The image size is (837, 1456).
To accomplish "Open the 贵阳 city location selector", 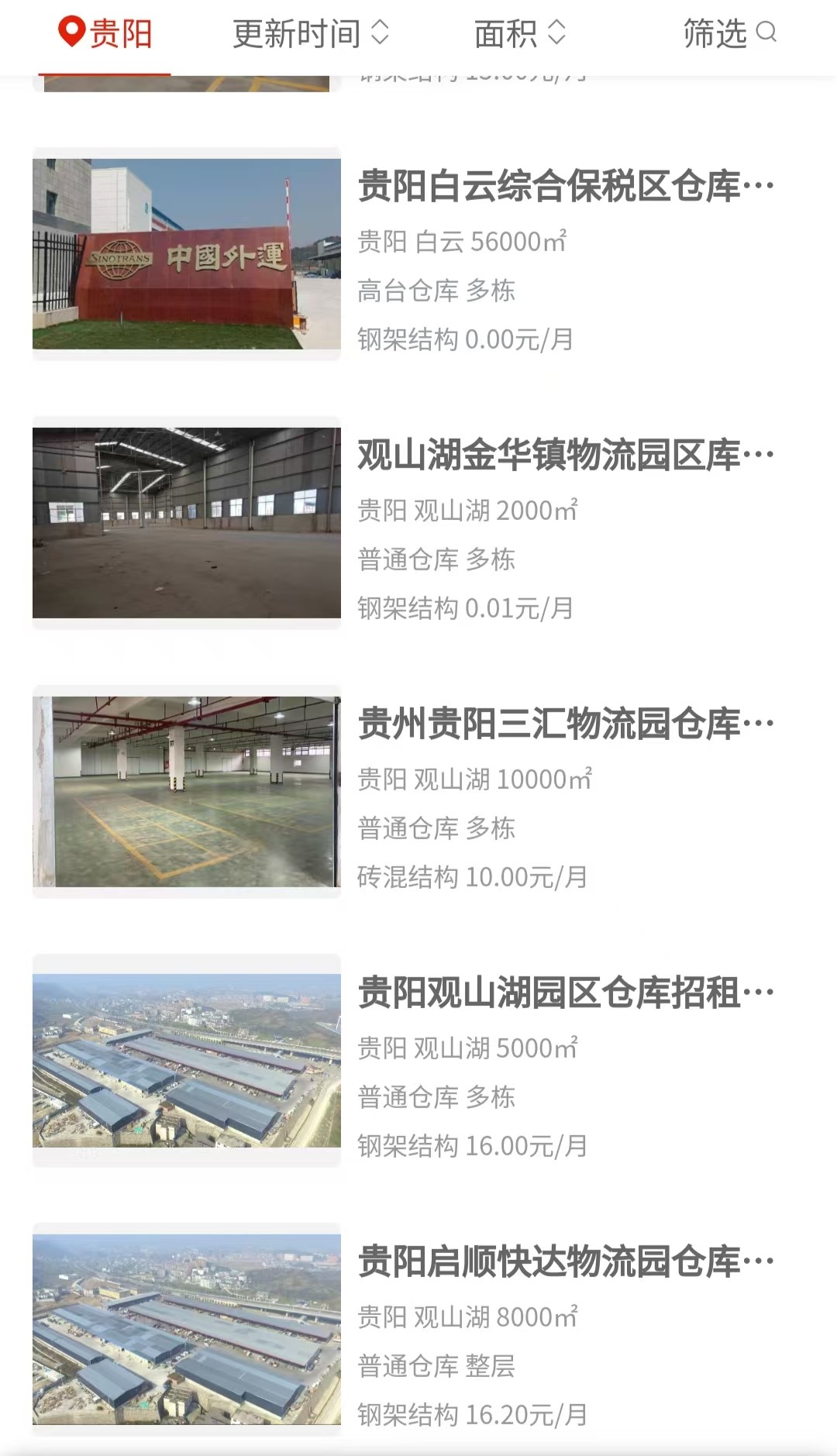I will click(105, 33).
